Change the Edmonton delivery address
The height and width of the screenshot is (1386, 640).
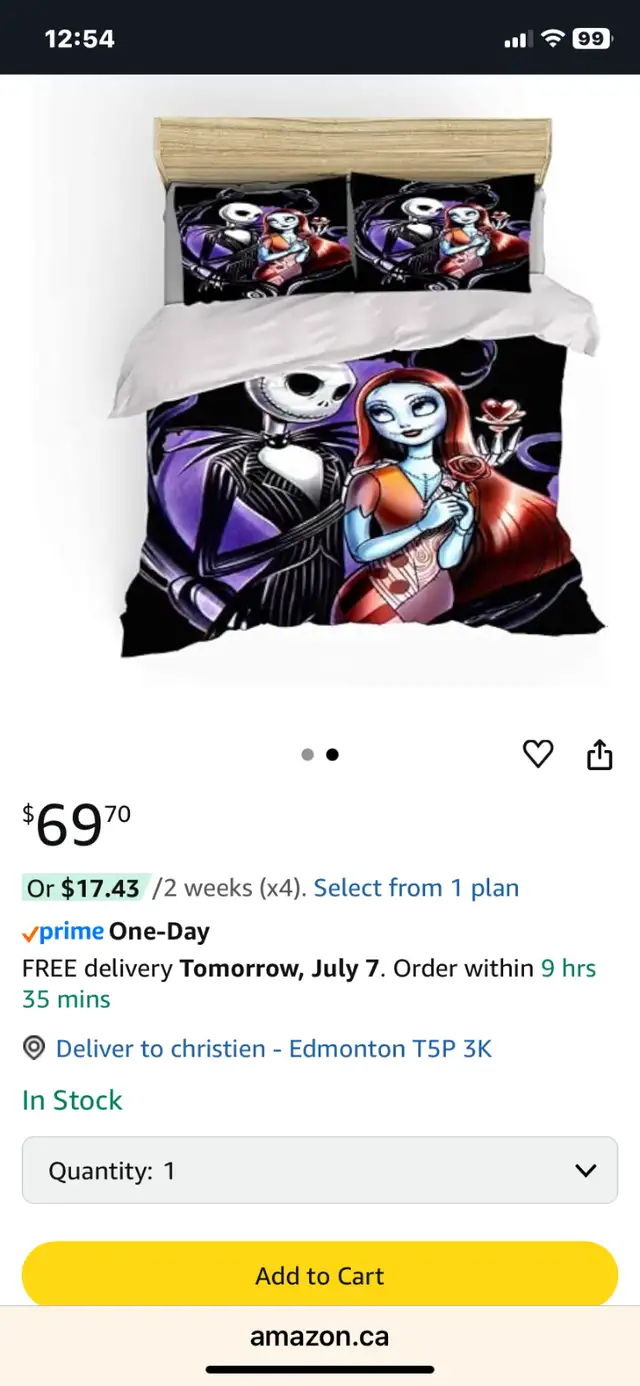274,1048
